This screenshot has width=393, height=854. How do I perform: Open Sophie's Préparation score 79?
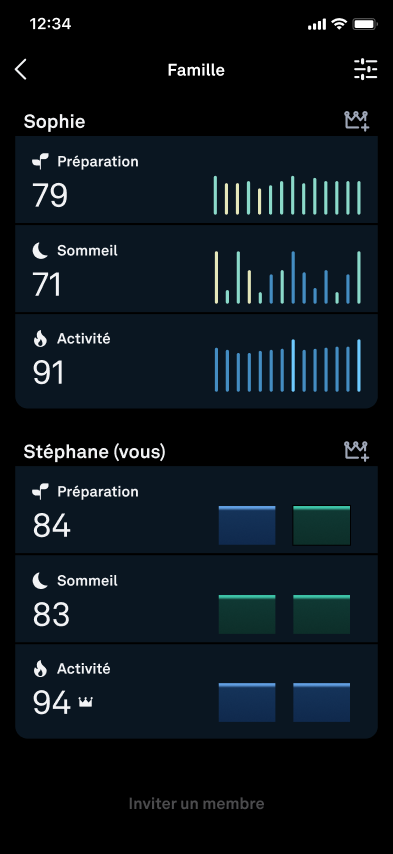pos(196,180)
